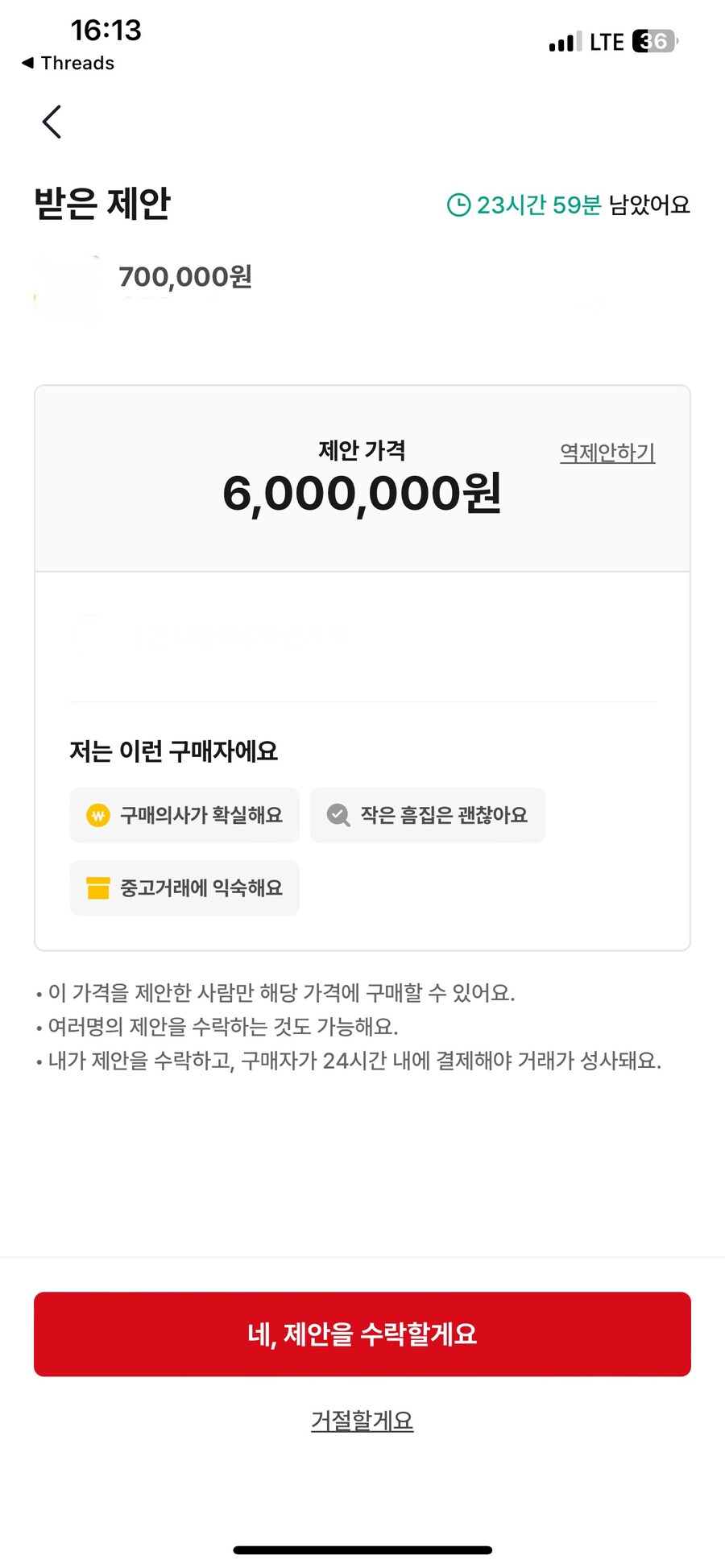The width and height of the screenshot is (725, 1568).
Task: Toggle the 구매의사가 확실해요 buyer badge
Action: (184, 815)
